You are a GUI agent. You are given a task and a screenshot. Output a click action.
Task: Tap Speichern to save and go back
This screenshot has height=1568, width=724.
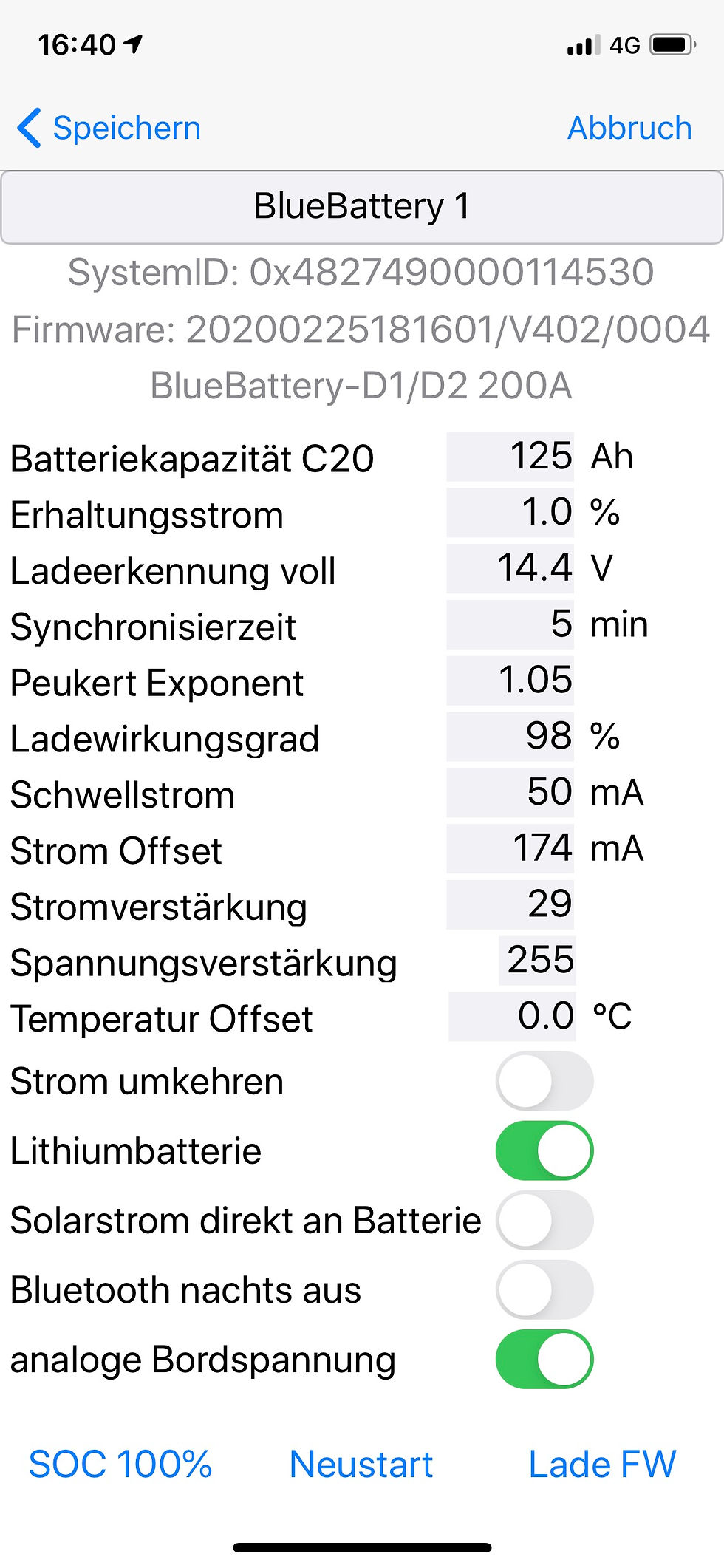[x=109, y=128]
